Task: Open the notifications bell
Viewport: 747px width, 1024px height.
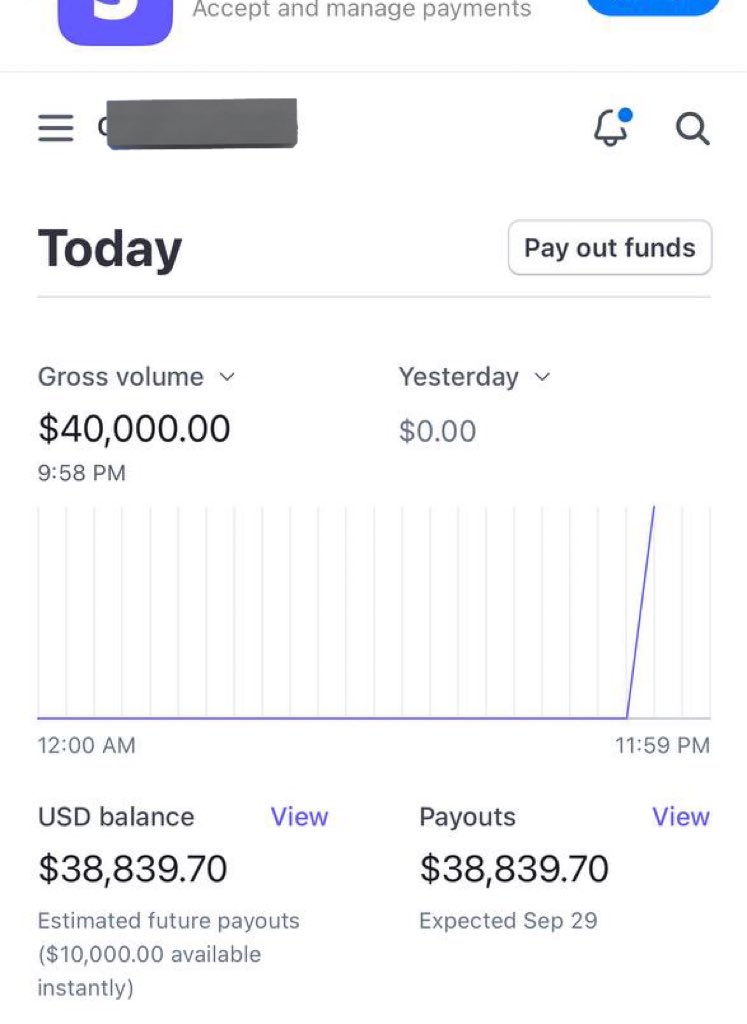Action: [612, 127]
